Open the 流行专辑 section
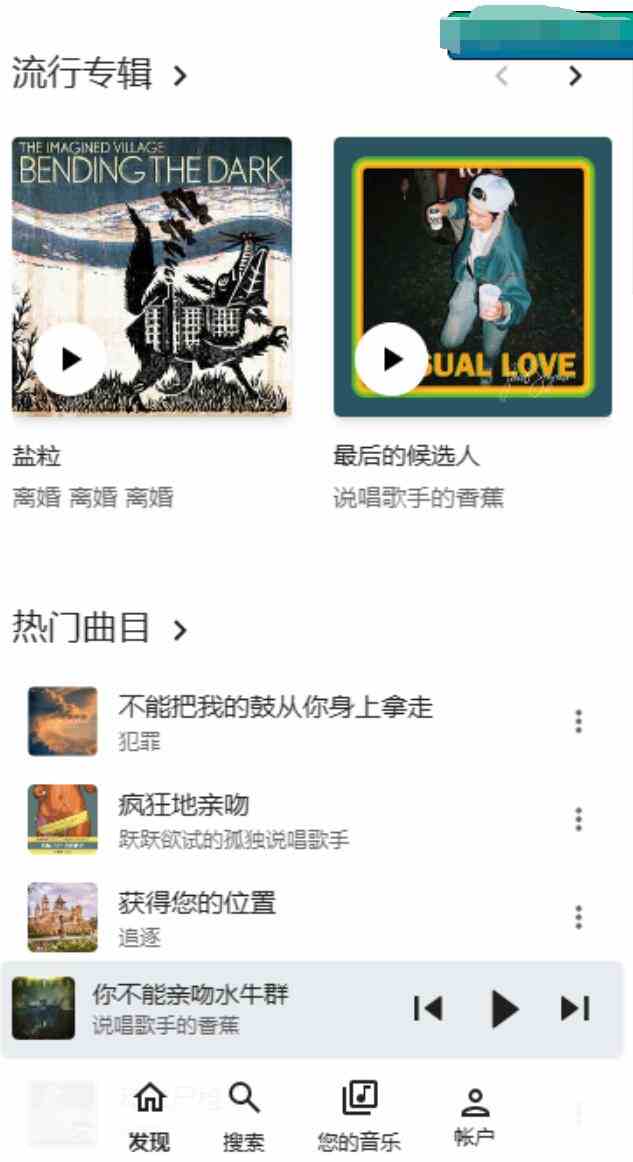The height and width of the screenshot is (1162, 633). coord(99,75)
